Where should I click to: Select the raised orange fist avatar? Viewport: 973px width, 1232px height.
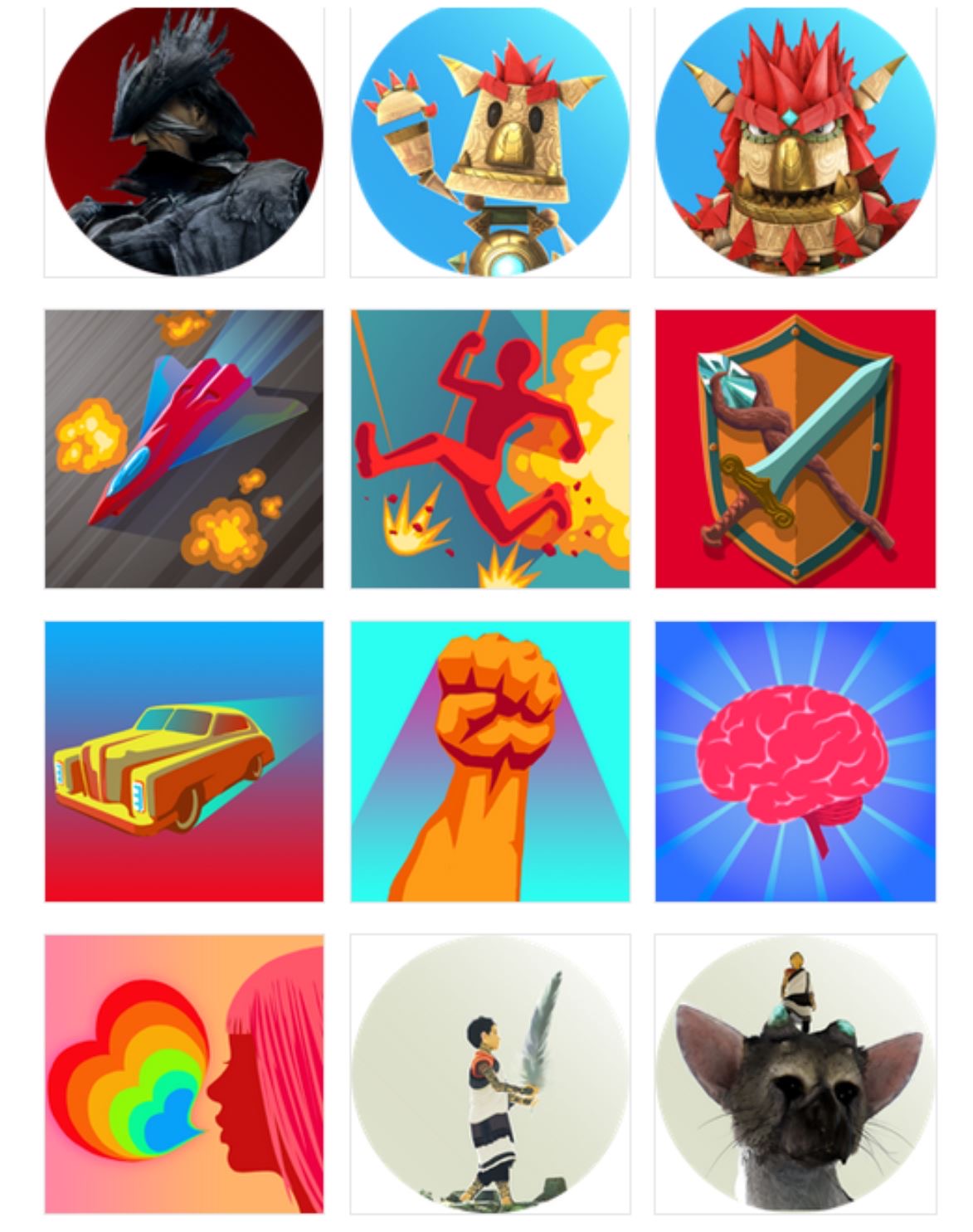[490, 761]
